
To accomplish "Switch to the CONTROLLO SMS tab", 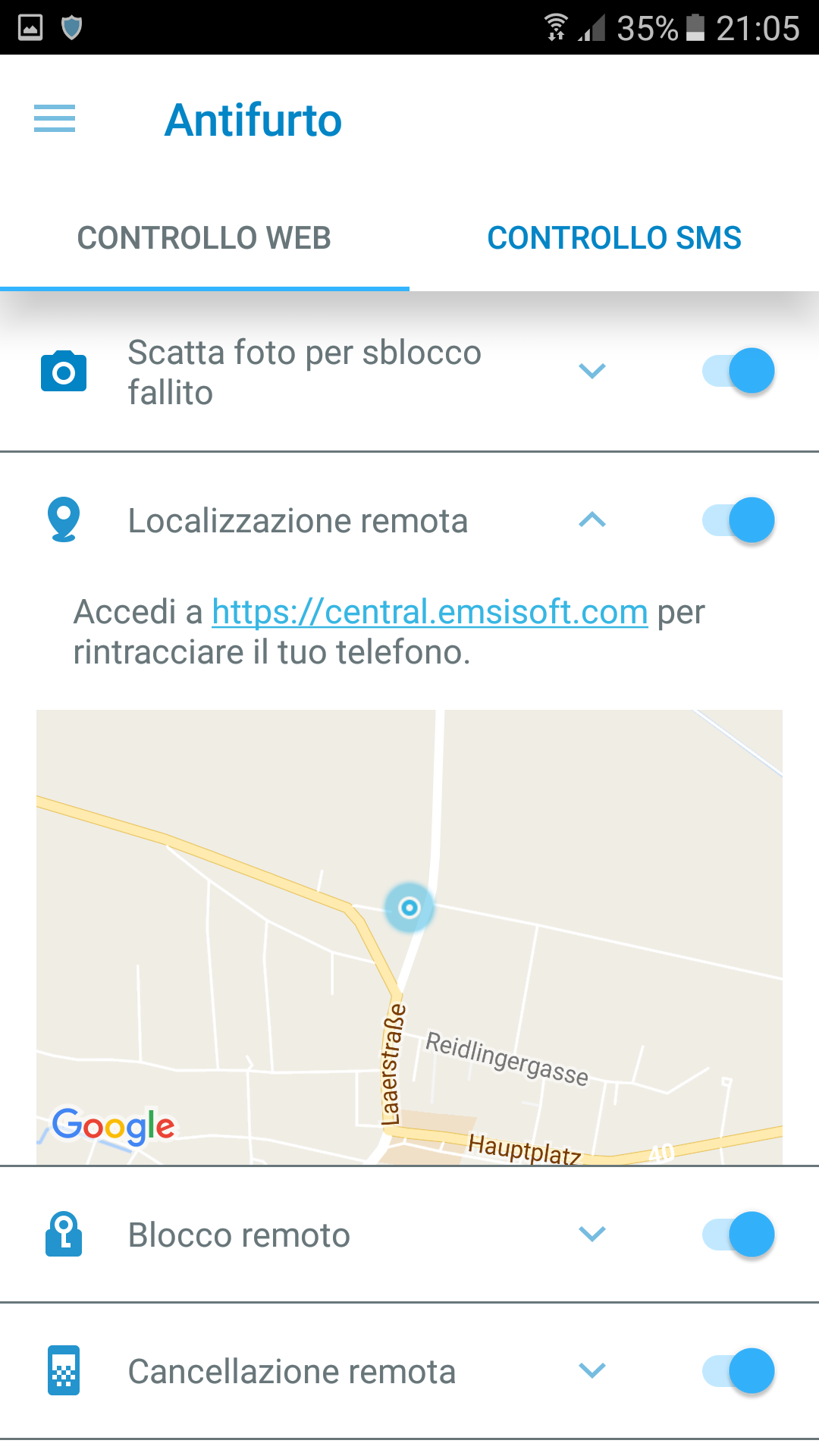I will click(614, 238).
